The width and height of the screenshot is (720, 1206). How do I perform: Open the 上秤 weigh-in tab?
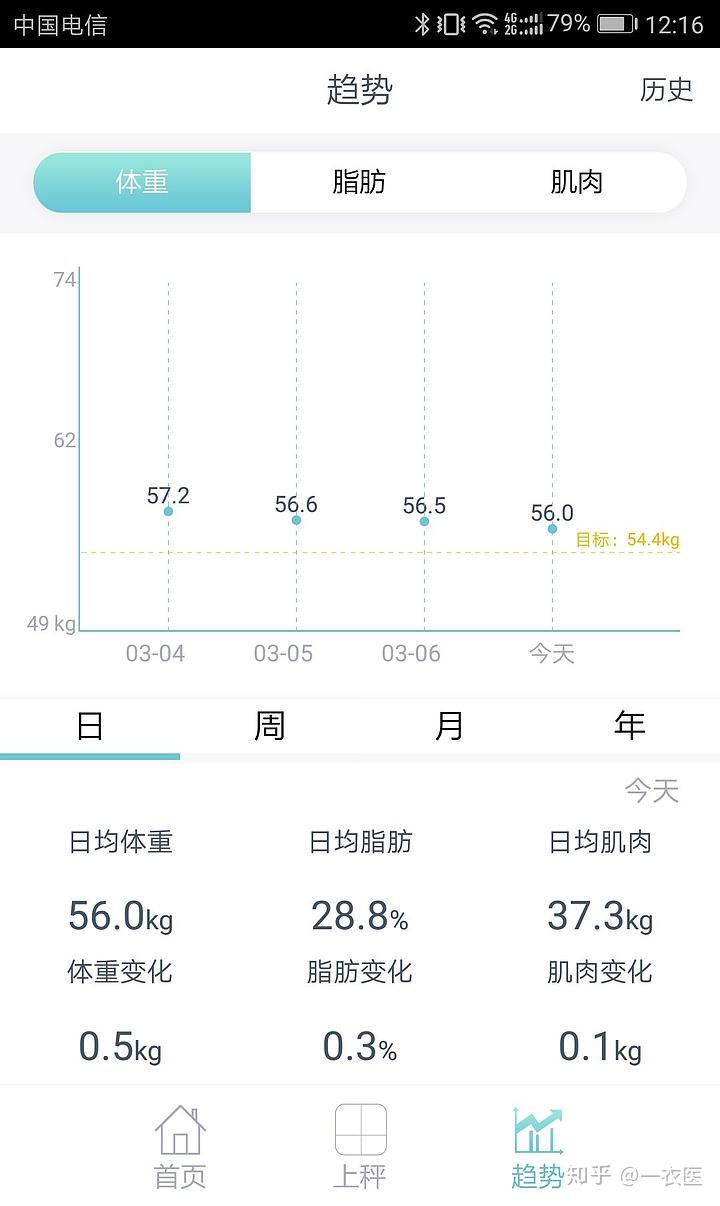click(x=360, y=1146)
